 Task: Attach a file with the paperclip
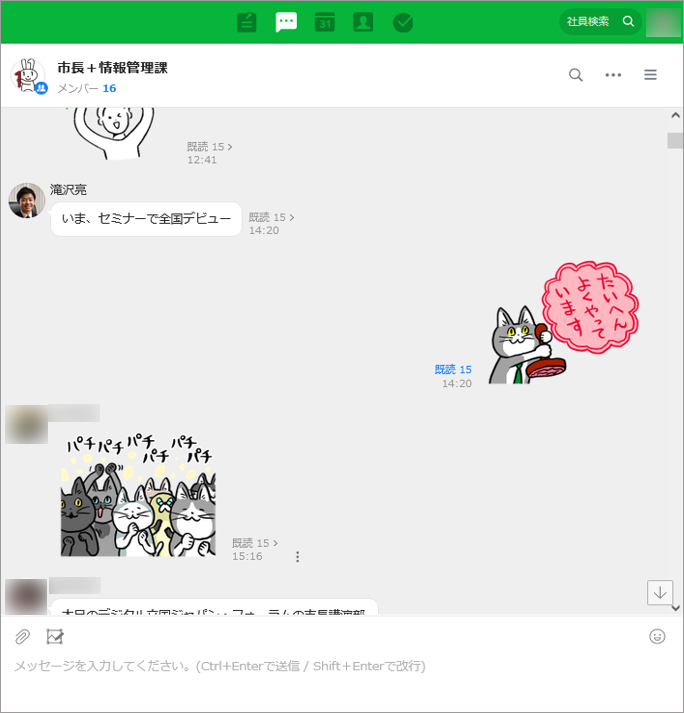coord(22,636)
